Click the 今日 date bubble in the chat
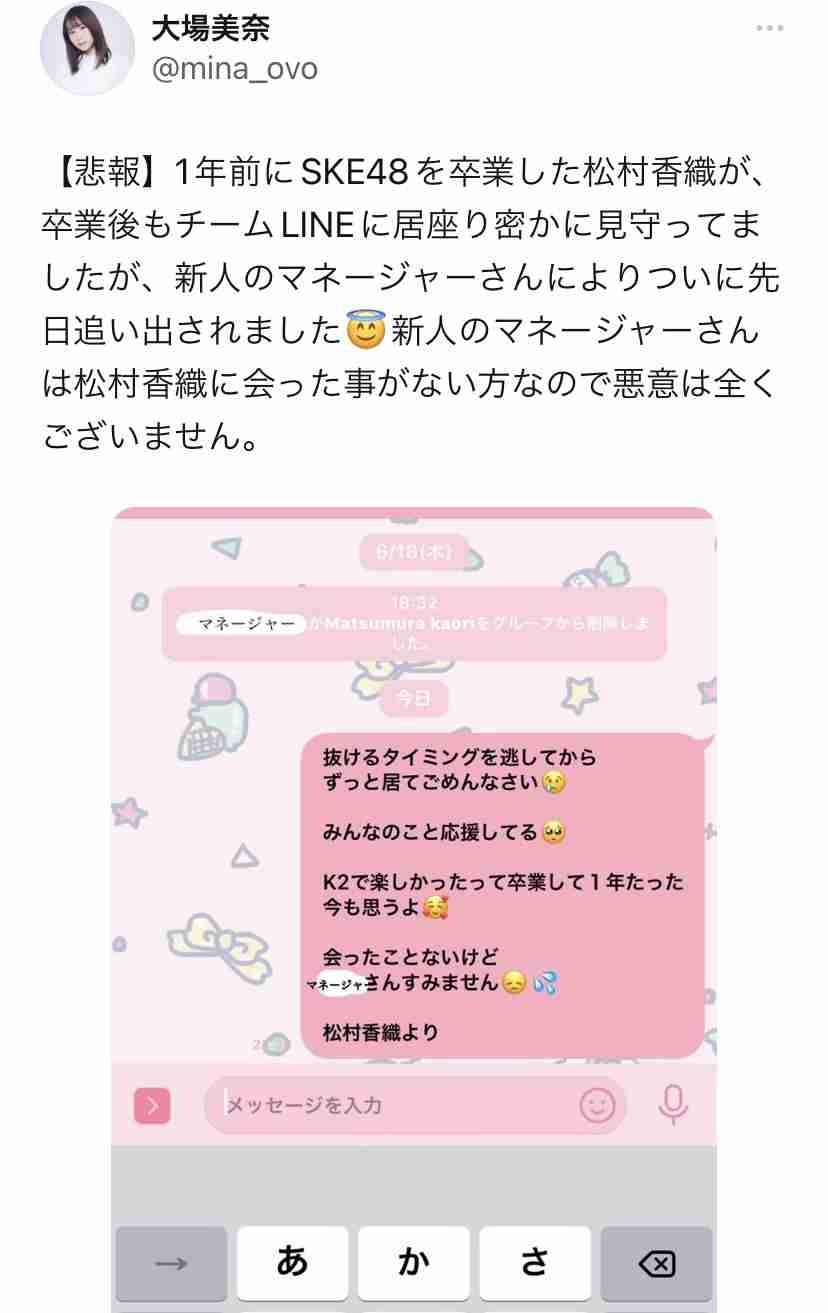 tap(413, 699)
